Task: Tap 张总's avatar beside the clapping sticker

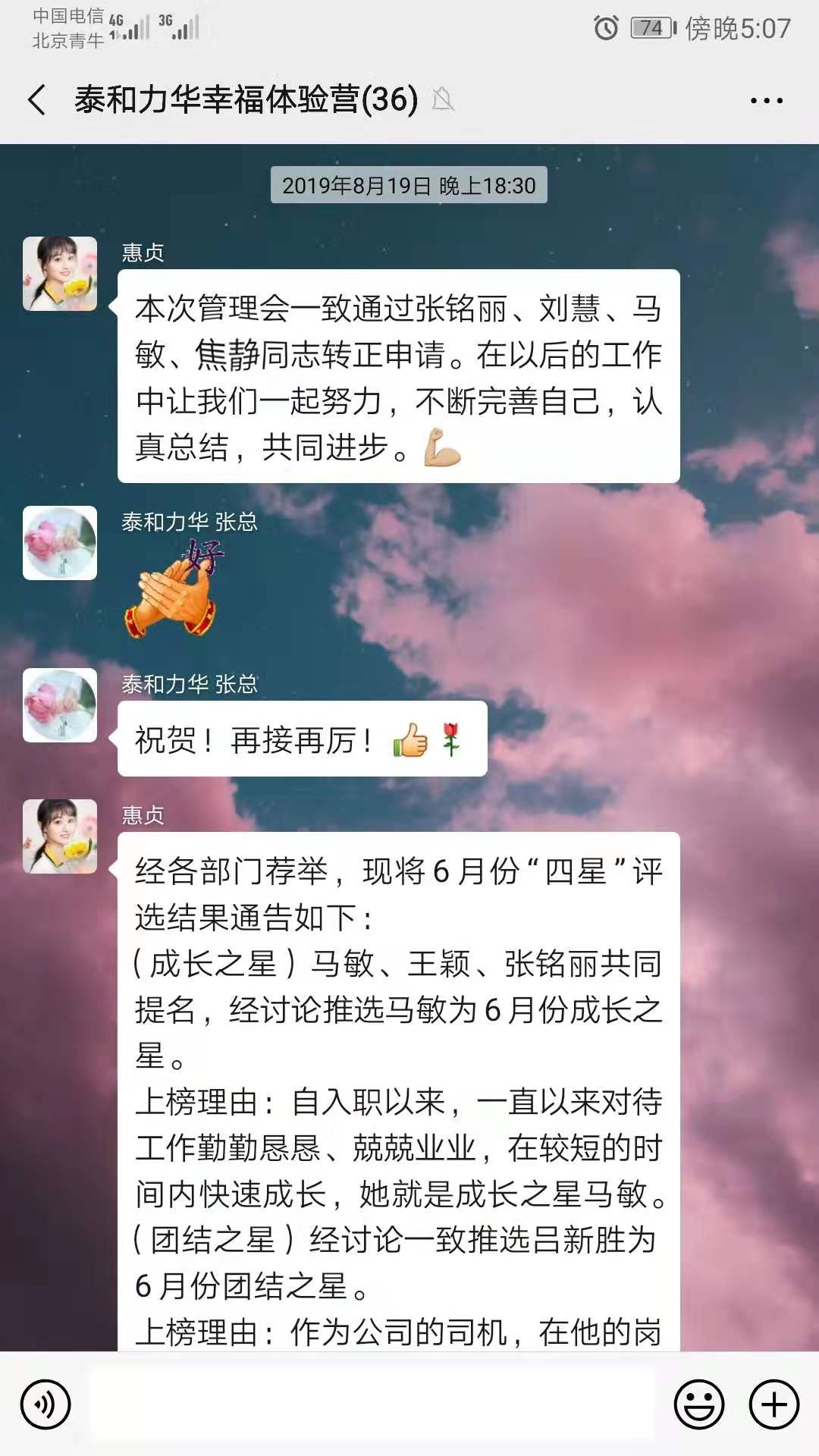Action: click(x=60, y=543)
